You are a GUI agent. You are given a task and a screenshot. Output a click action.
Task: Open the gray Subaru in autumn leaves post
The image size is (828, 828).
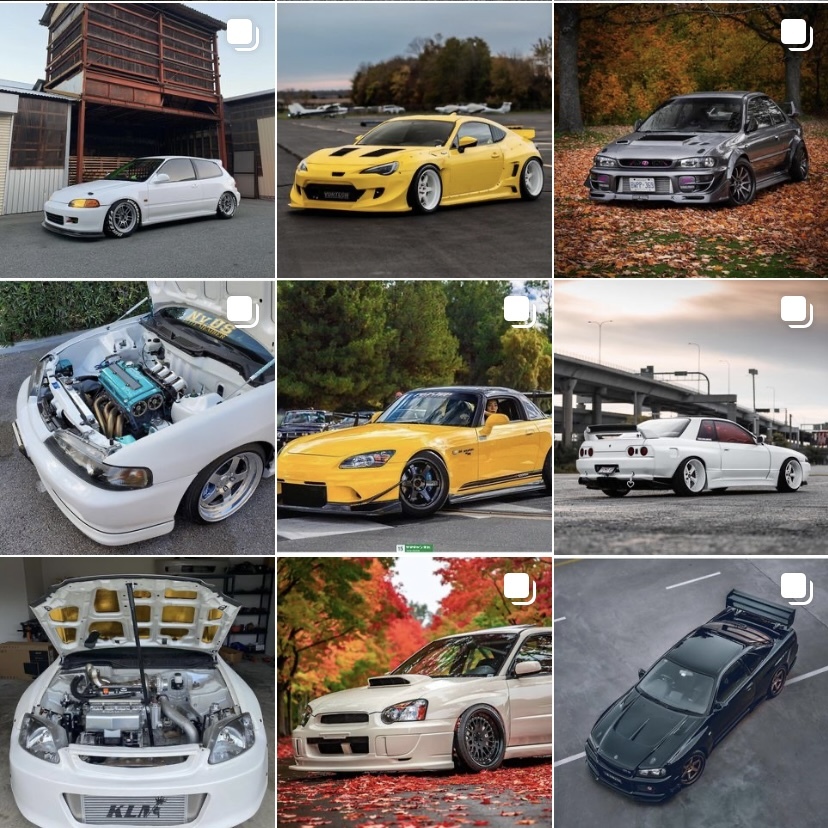coord(691,140)
